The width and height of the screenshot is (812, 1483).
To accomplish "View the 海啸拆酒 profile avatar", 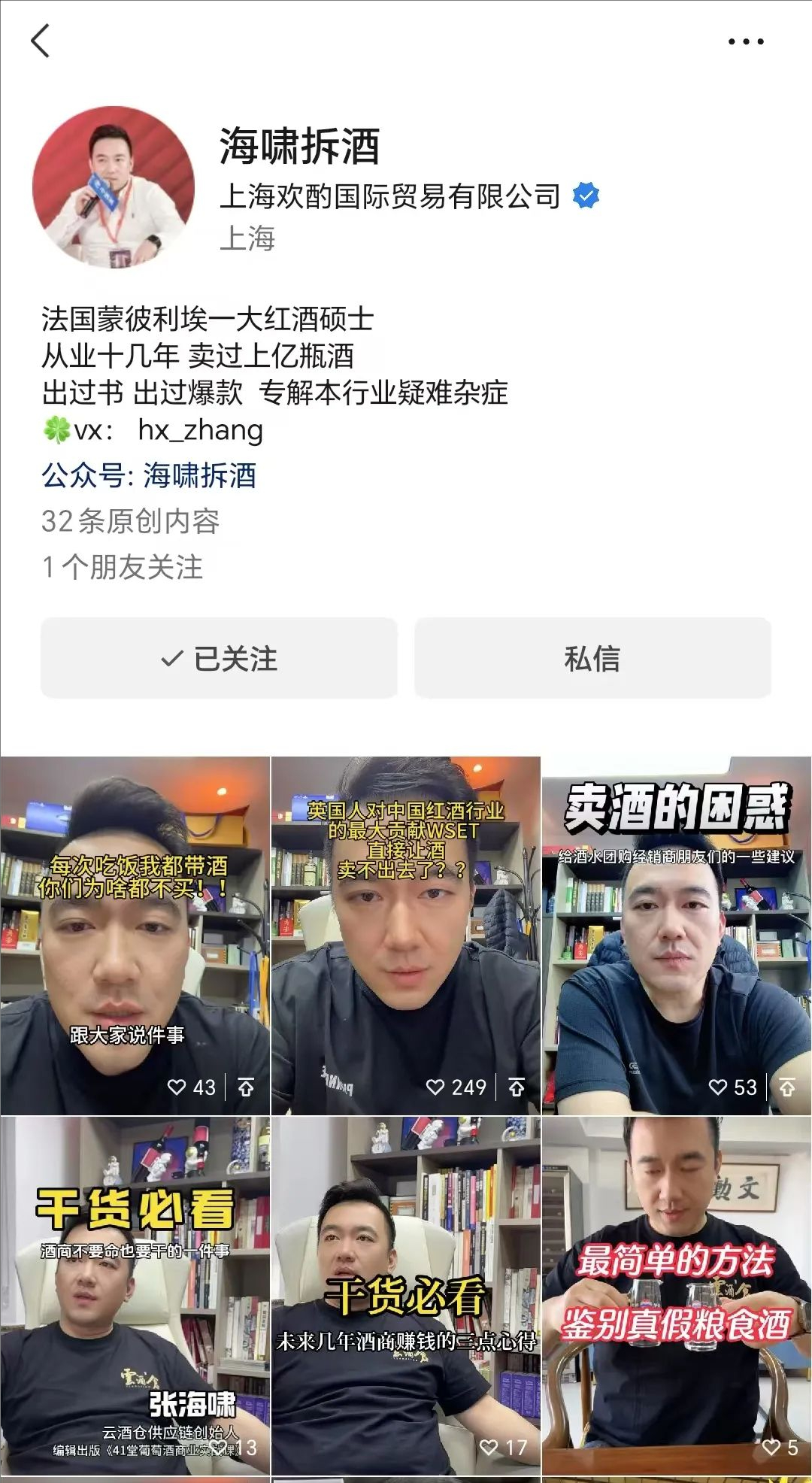I will tap(114, 187).
